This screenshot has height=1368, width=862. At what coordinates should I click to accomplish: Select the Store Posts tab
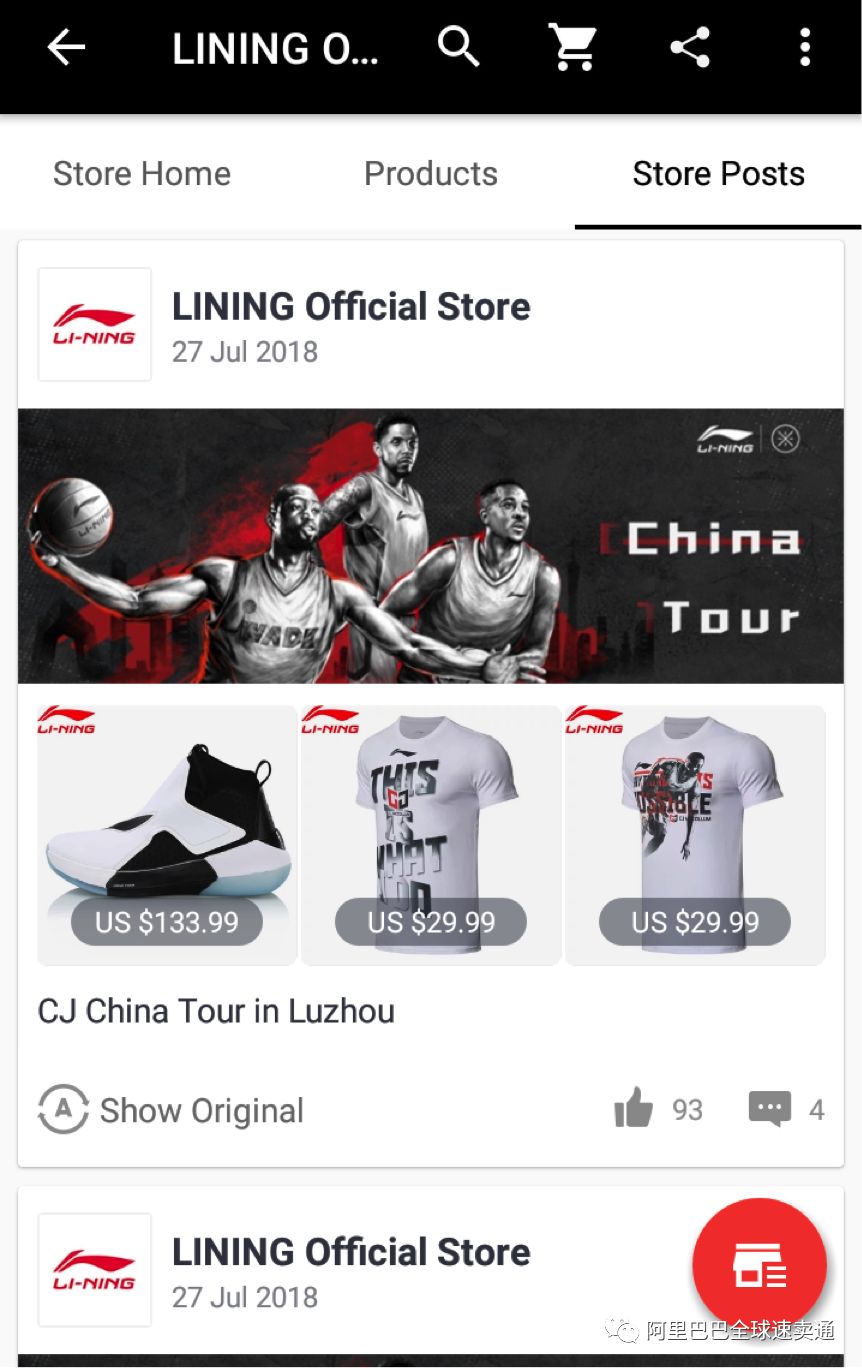tap(718, 174)
